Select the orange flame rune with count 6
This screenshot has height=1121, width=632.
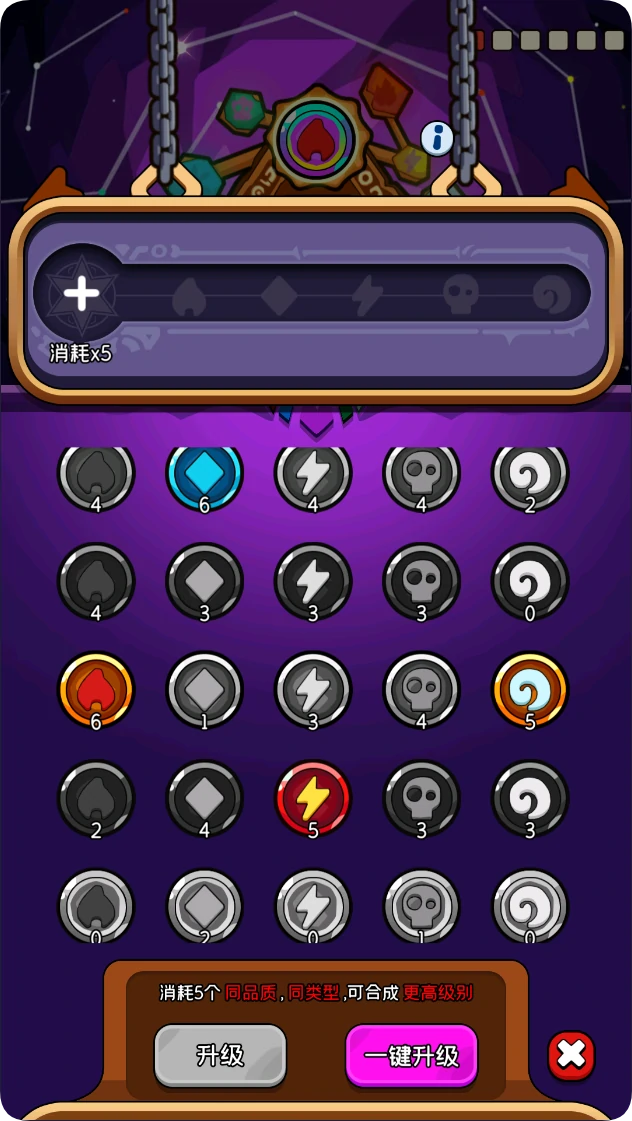tap(96, 690)
